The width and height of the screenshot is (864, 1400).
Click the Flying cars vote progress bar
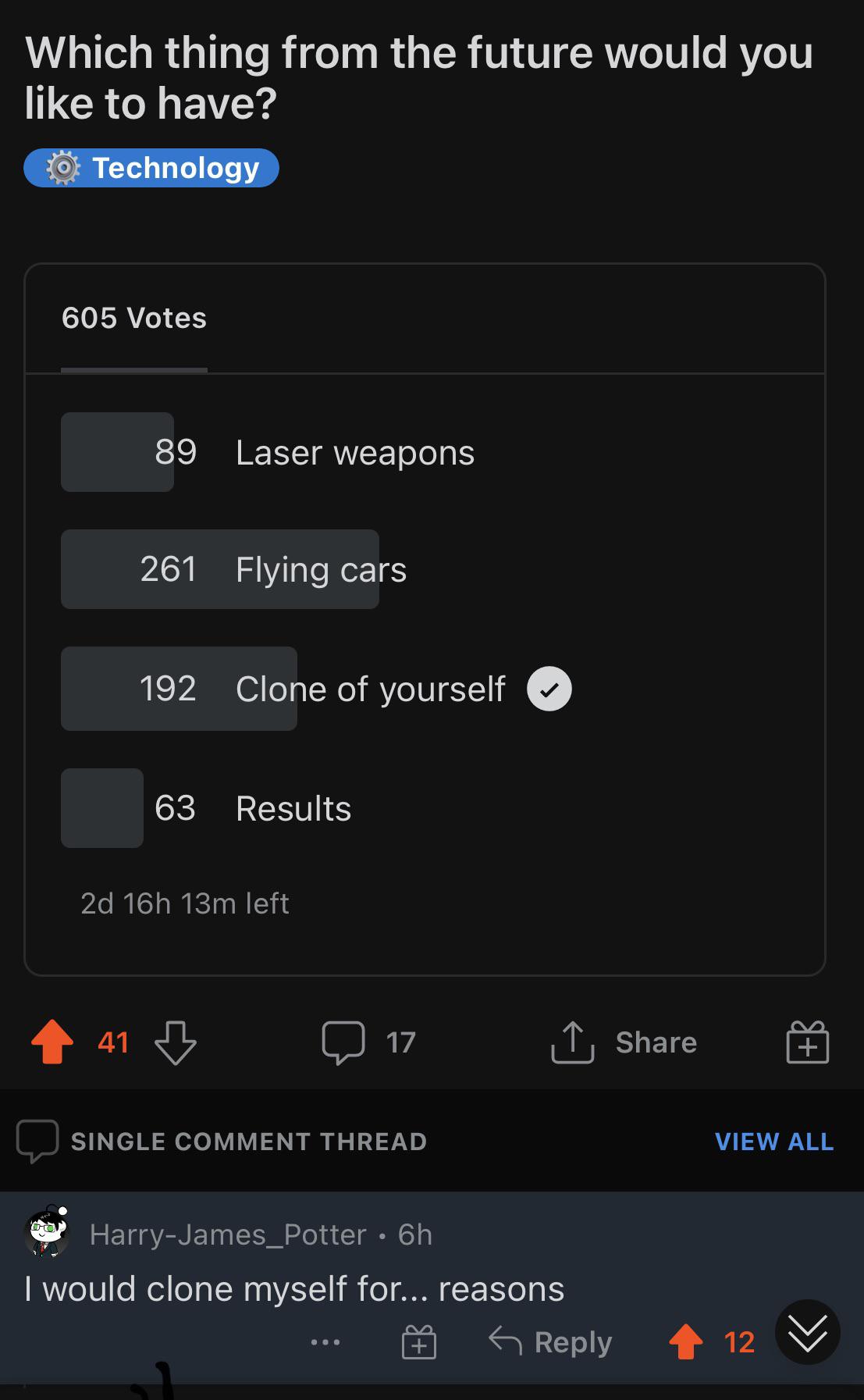tap(220, 568)
